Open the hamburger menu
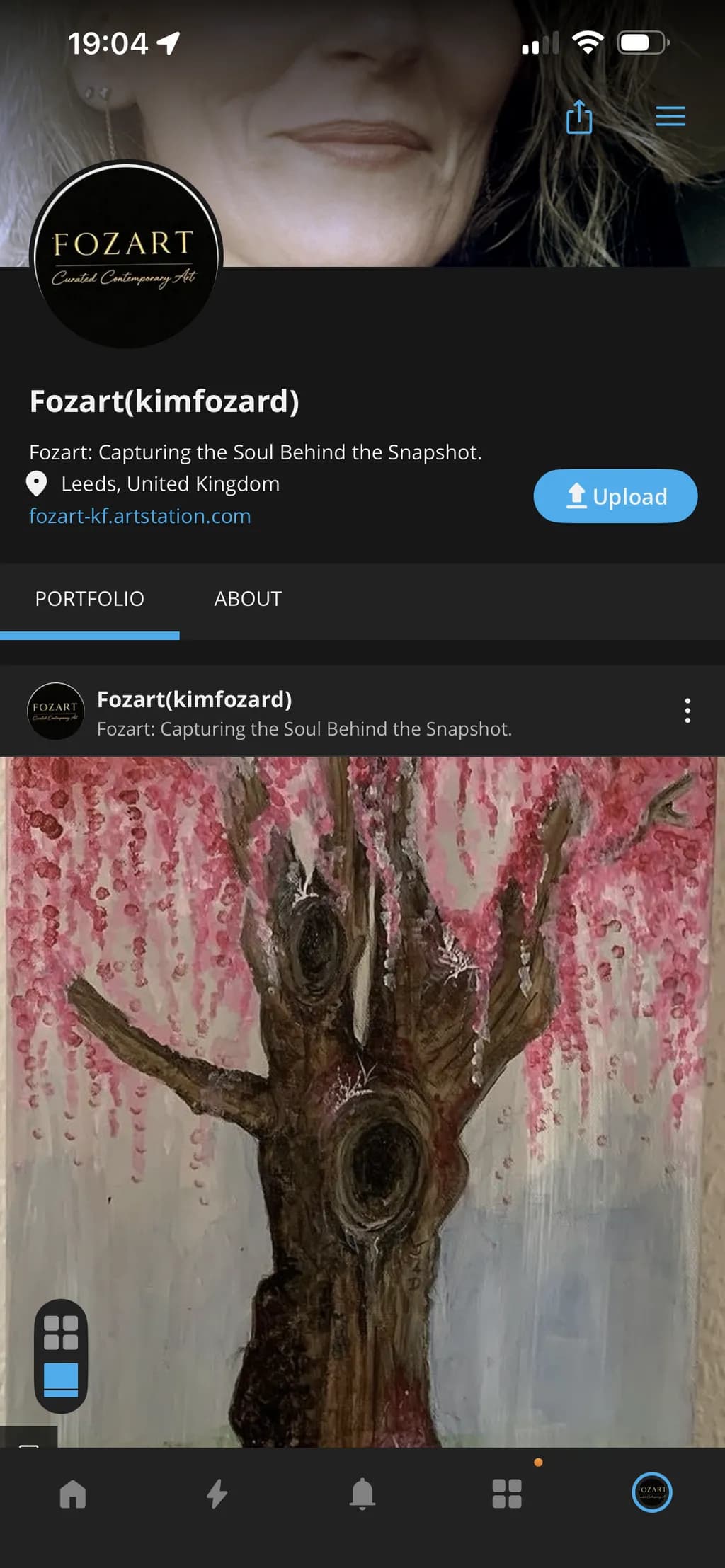This screenshot has height=1568, width=725. pyautogui.click(x=670, y=116)
